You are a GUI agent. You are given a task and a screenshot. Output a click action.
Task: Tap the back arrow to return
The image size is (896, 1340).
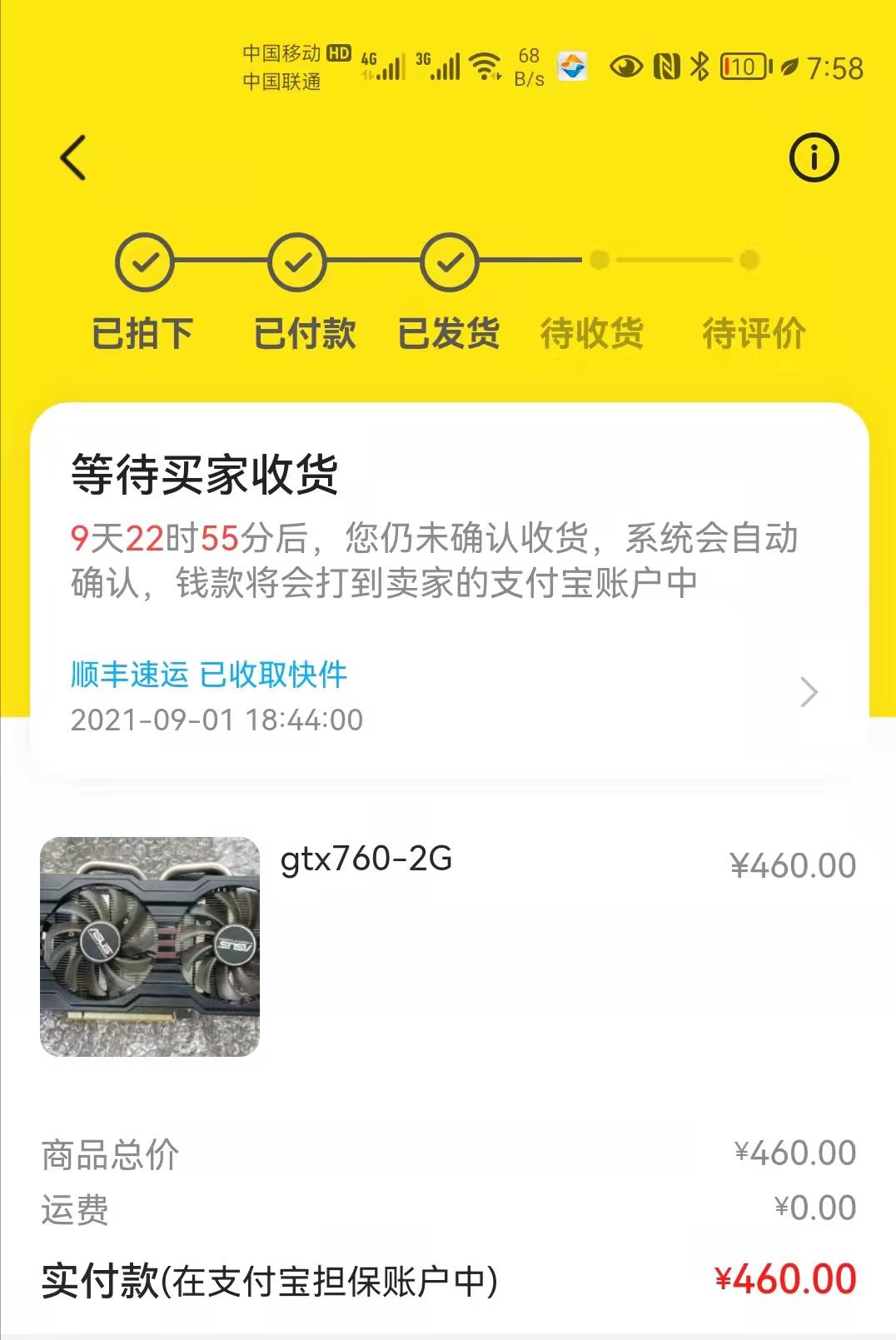click(x=73, y=158)
